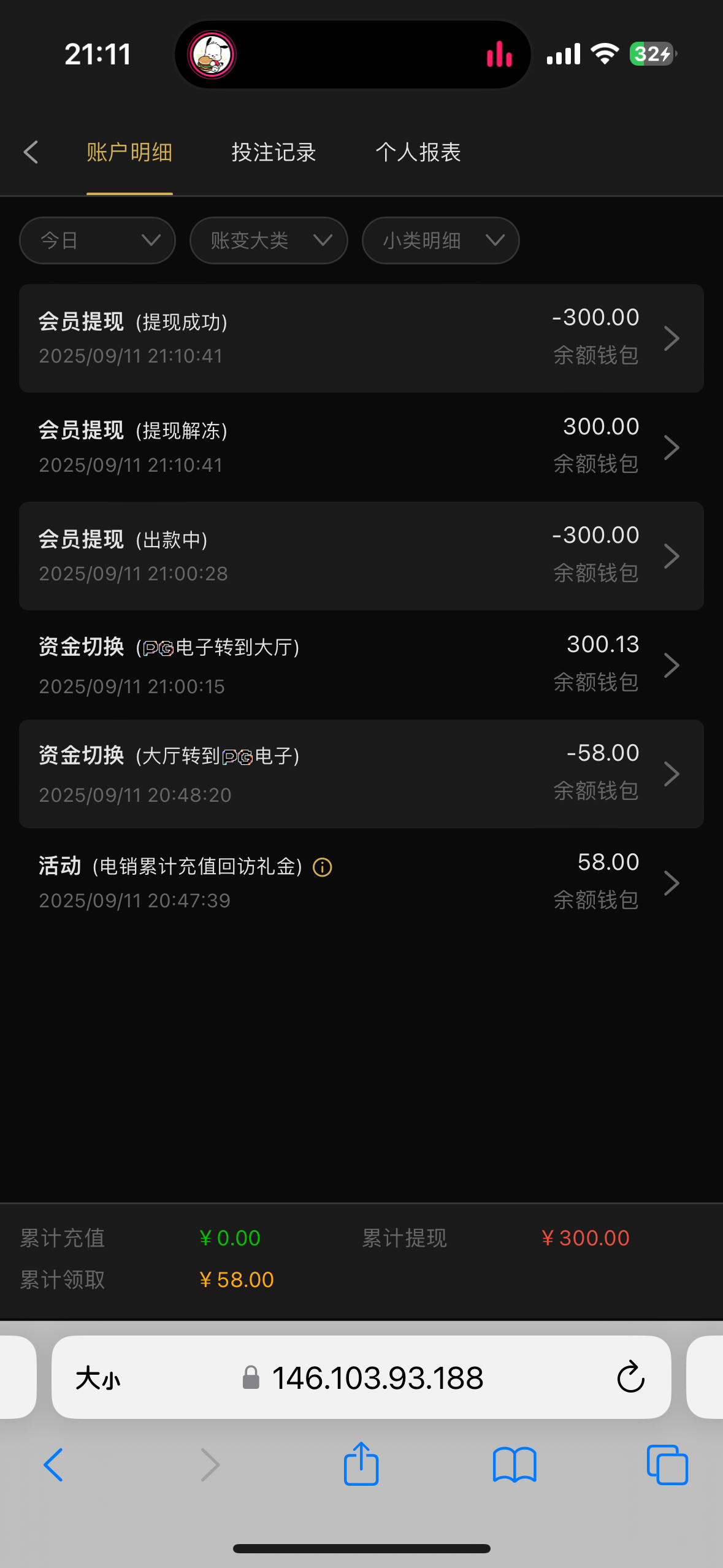The image size is (723, 1568).
Task: Reload the page in Safari
Action: point(630,1377)
